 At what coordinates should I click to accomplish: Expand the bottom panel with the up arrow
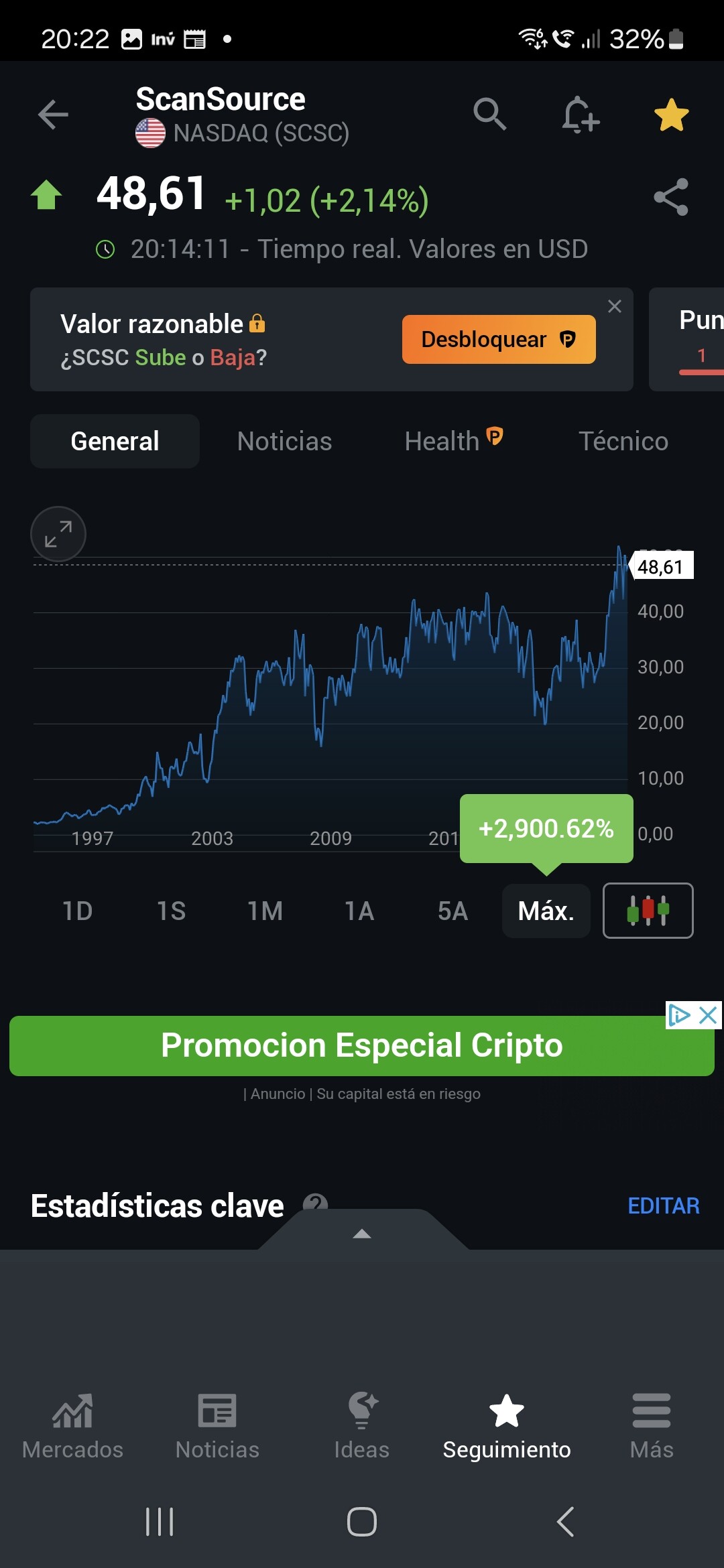362,1234
